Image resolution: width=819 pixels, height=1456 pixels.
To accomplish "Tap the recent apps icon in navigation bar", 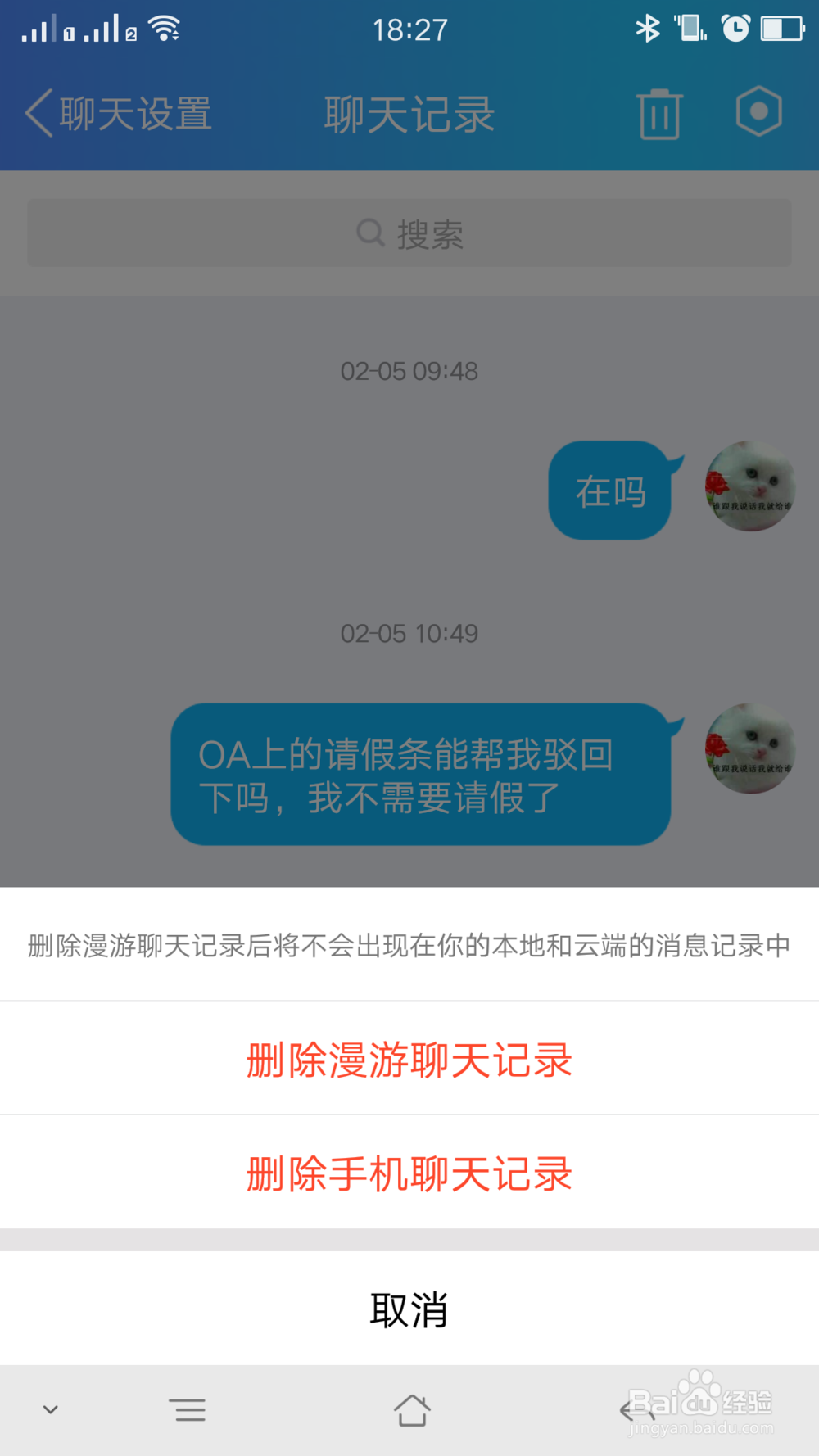I will click(x=188, y=1410).
